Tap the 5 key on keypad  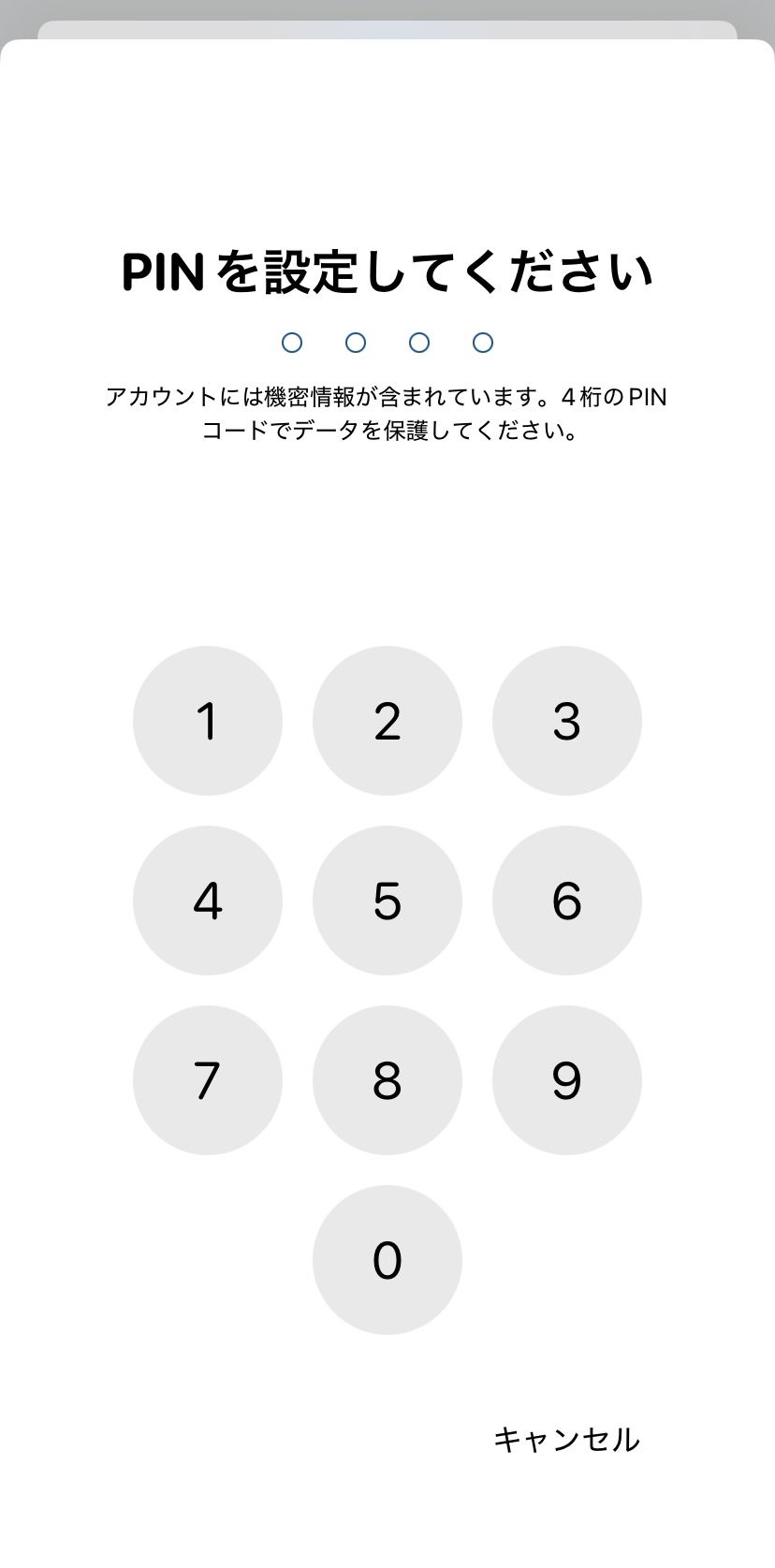[387, 901]
